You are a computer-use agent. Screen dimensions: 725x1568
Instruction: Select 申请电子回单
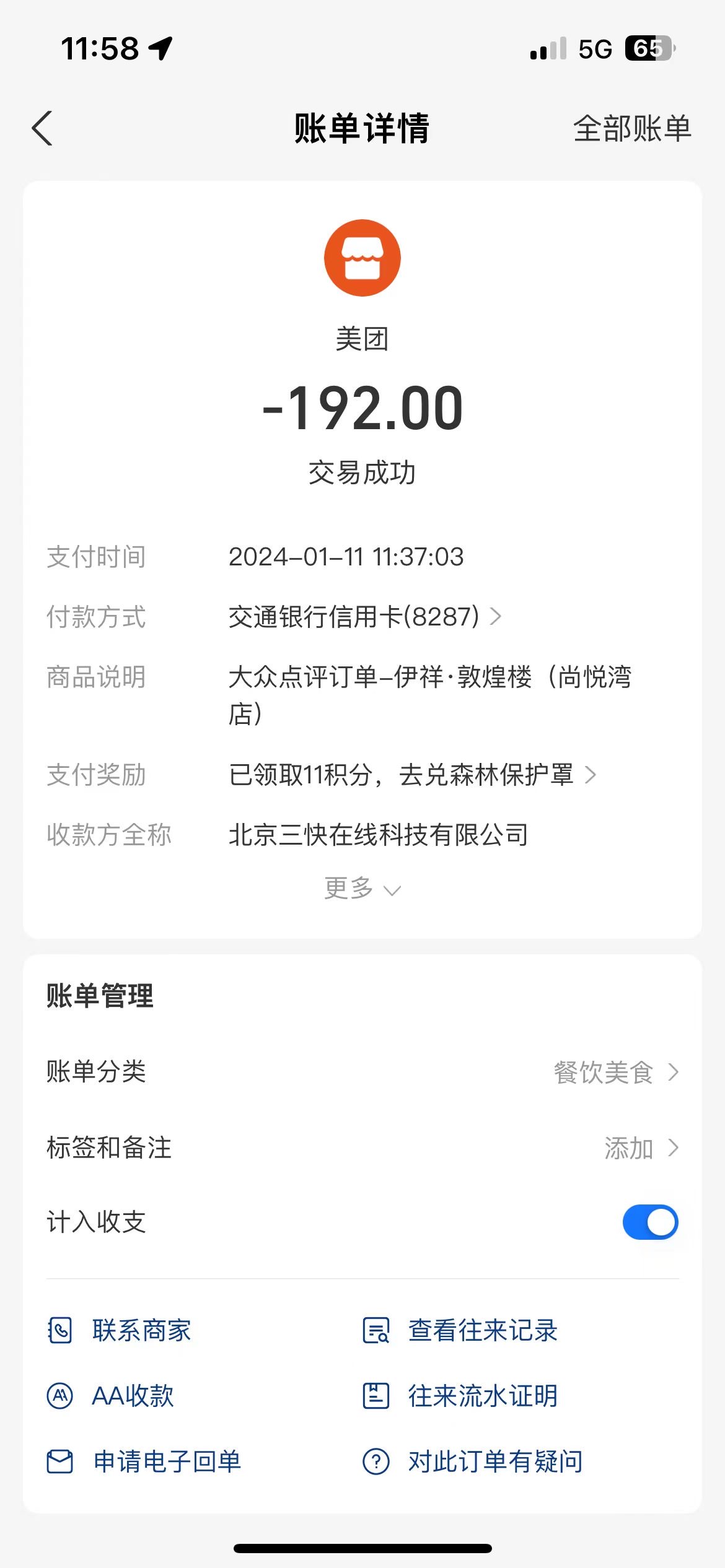click(144, 1461)
